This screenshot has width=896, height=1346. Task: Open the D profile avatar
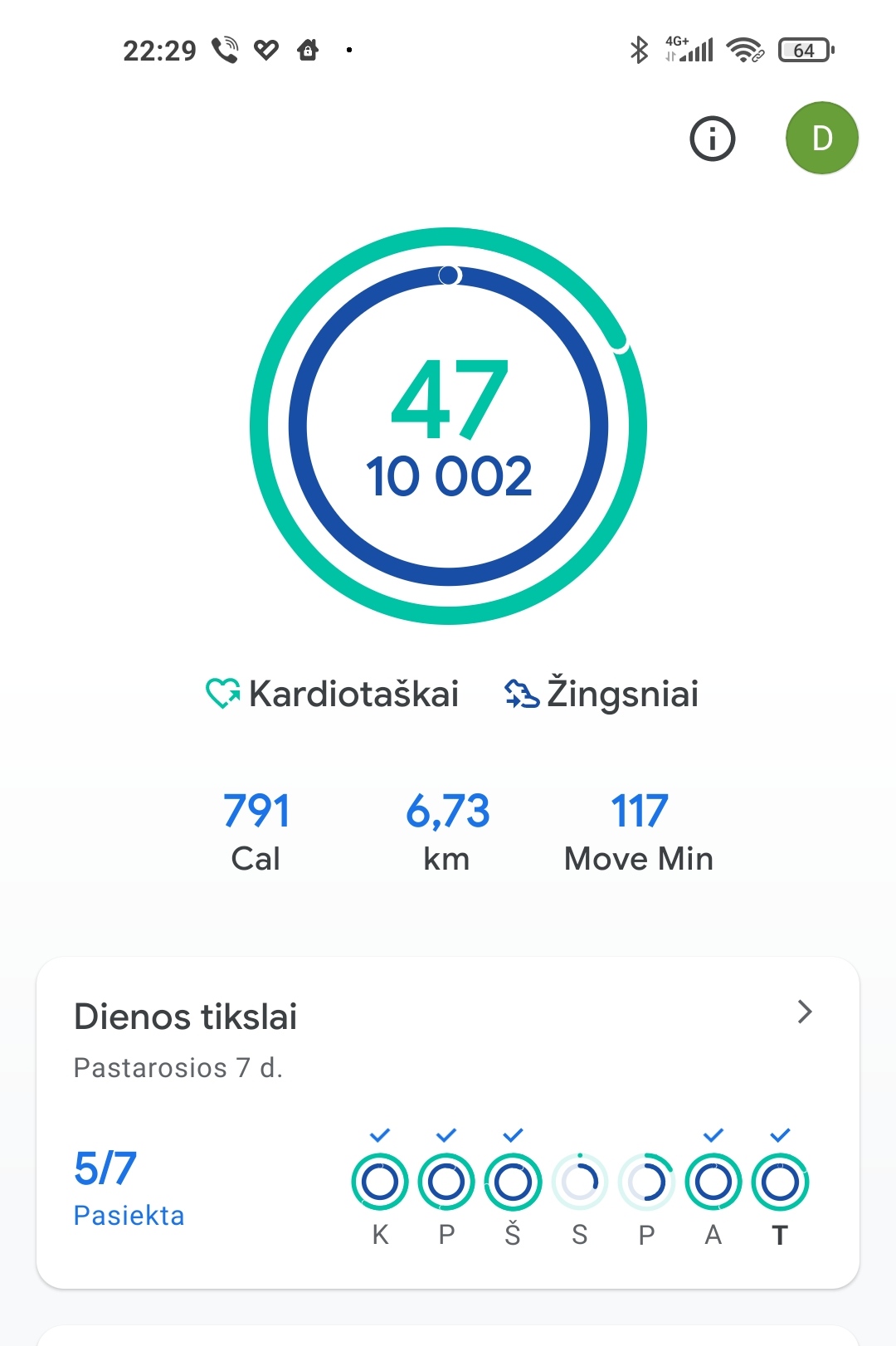(x=821, y=139)
